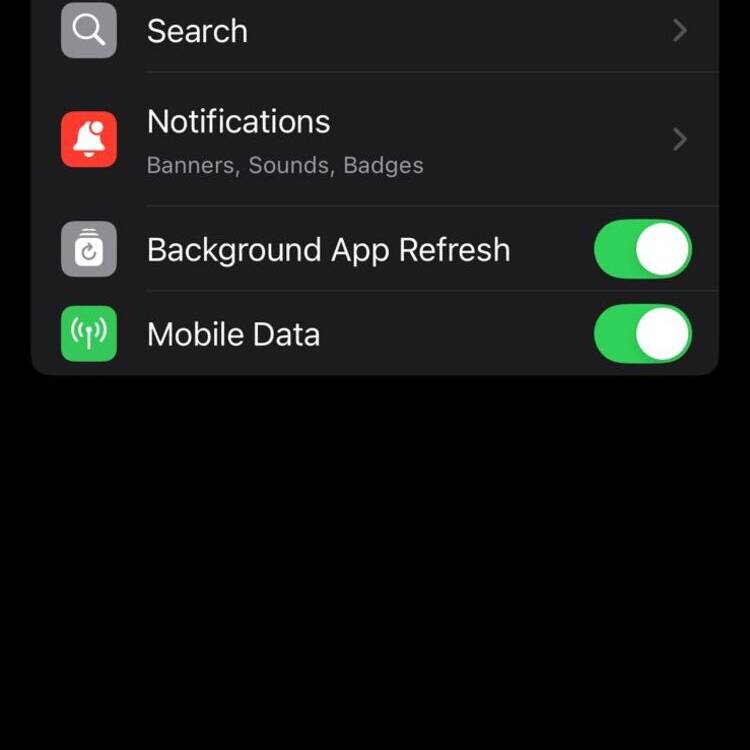Turn off Background App Refresh

(642, 249)
